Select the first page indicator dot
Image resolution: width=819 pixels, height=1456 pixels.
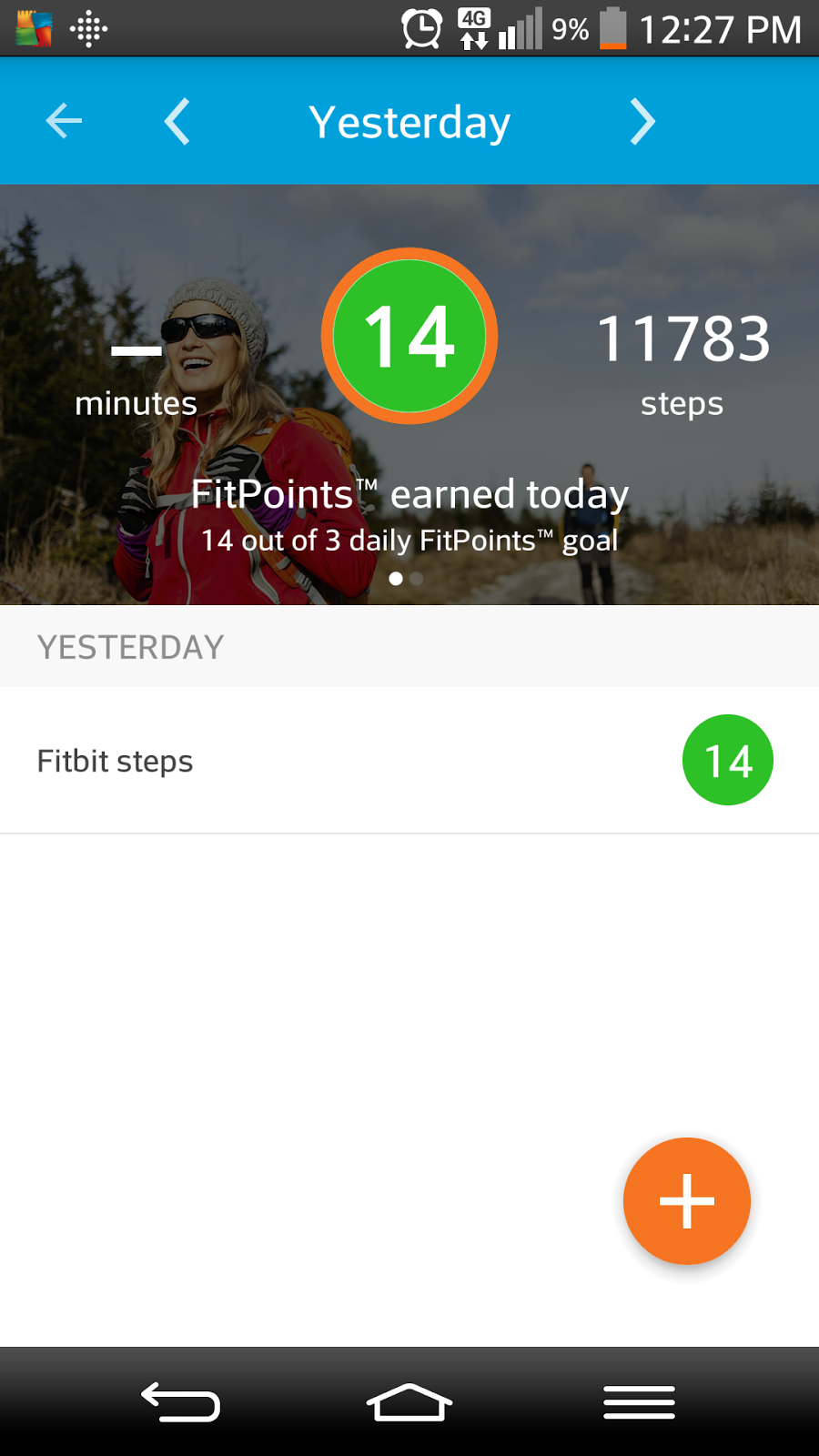coord(396,578)
